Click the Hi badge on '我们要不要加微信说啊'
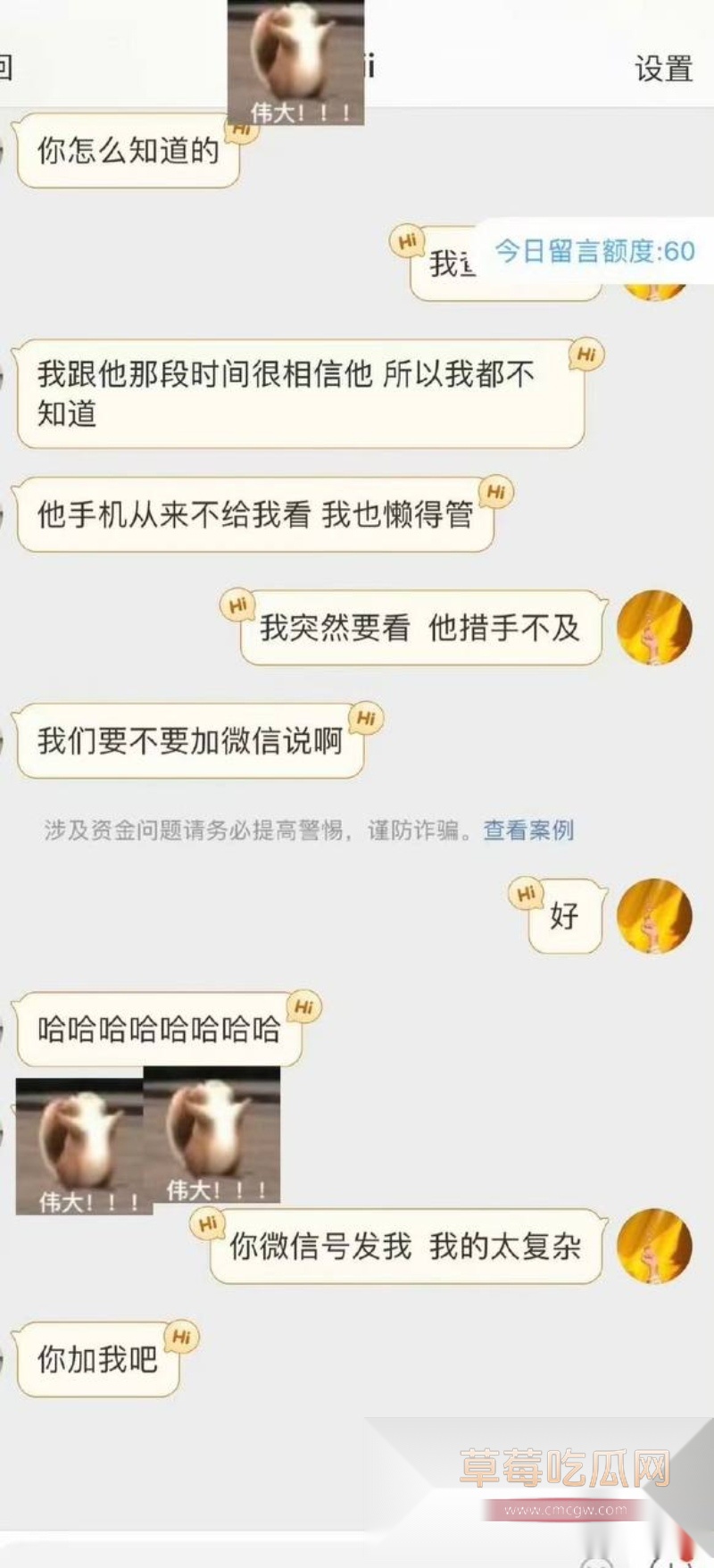 point(366,717)
